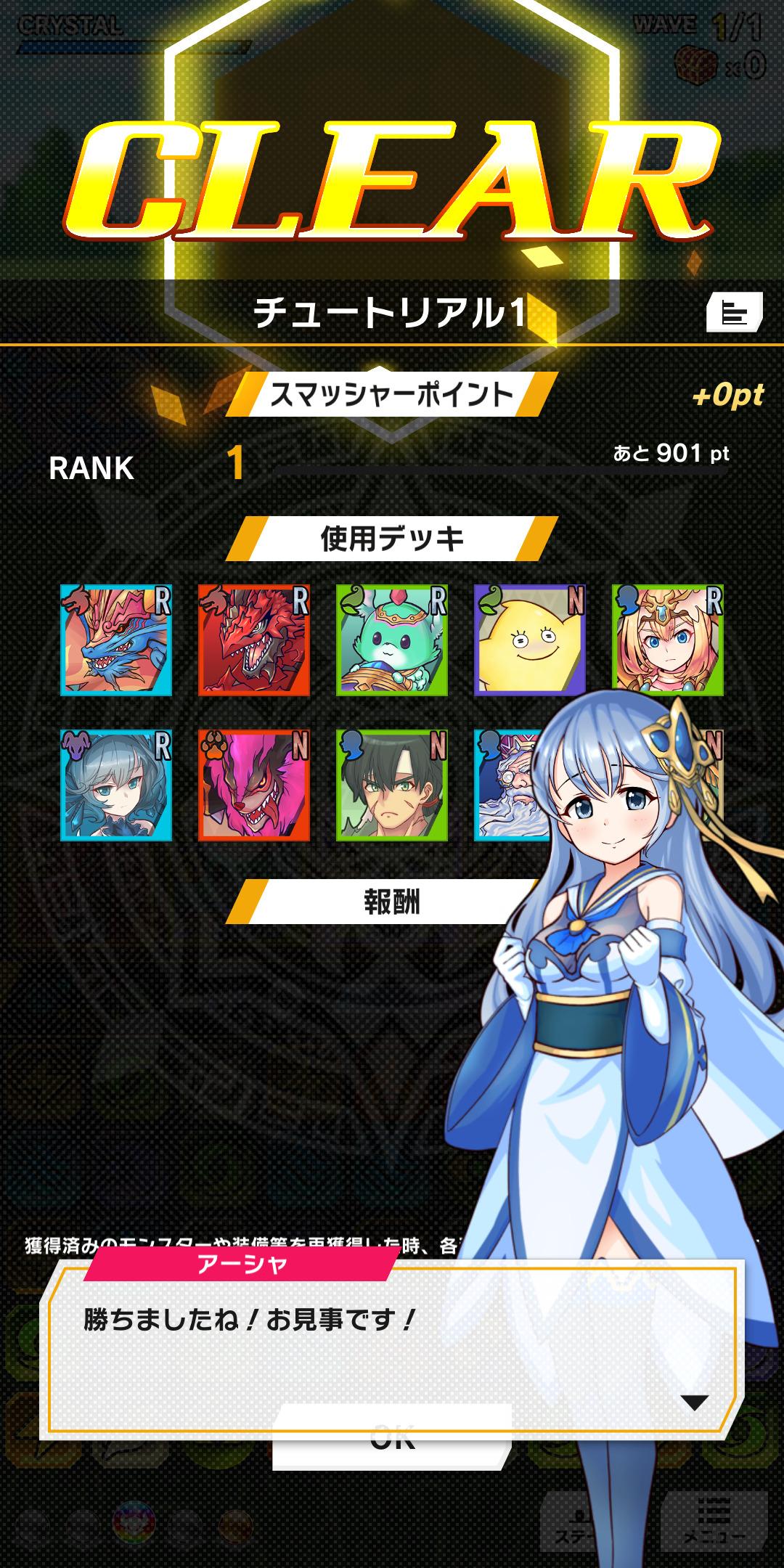Inspect the dark-haired scarred man card
This screenshot has height=1568, width=784.
click(392, 785)
